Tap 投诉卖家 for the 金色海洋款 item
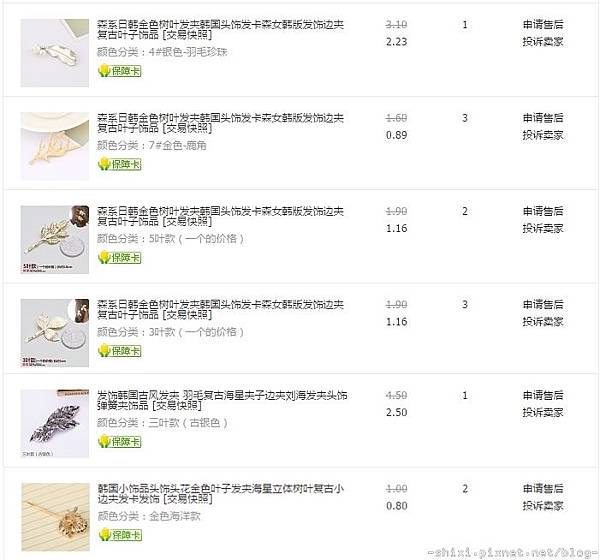 (x=542, y=506)
